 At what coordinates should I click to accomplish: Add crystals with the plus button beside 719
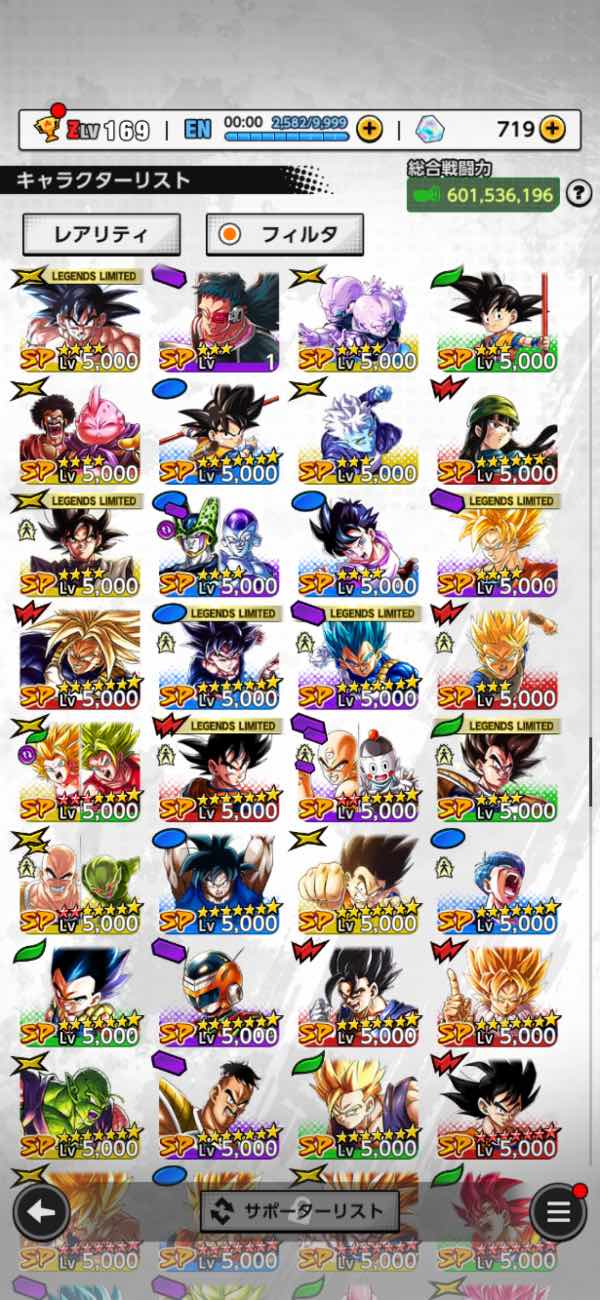552,129
